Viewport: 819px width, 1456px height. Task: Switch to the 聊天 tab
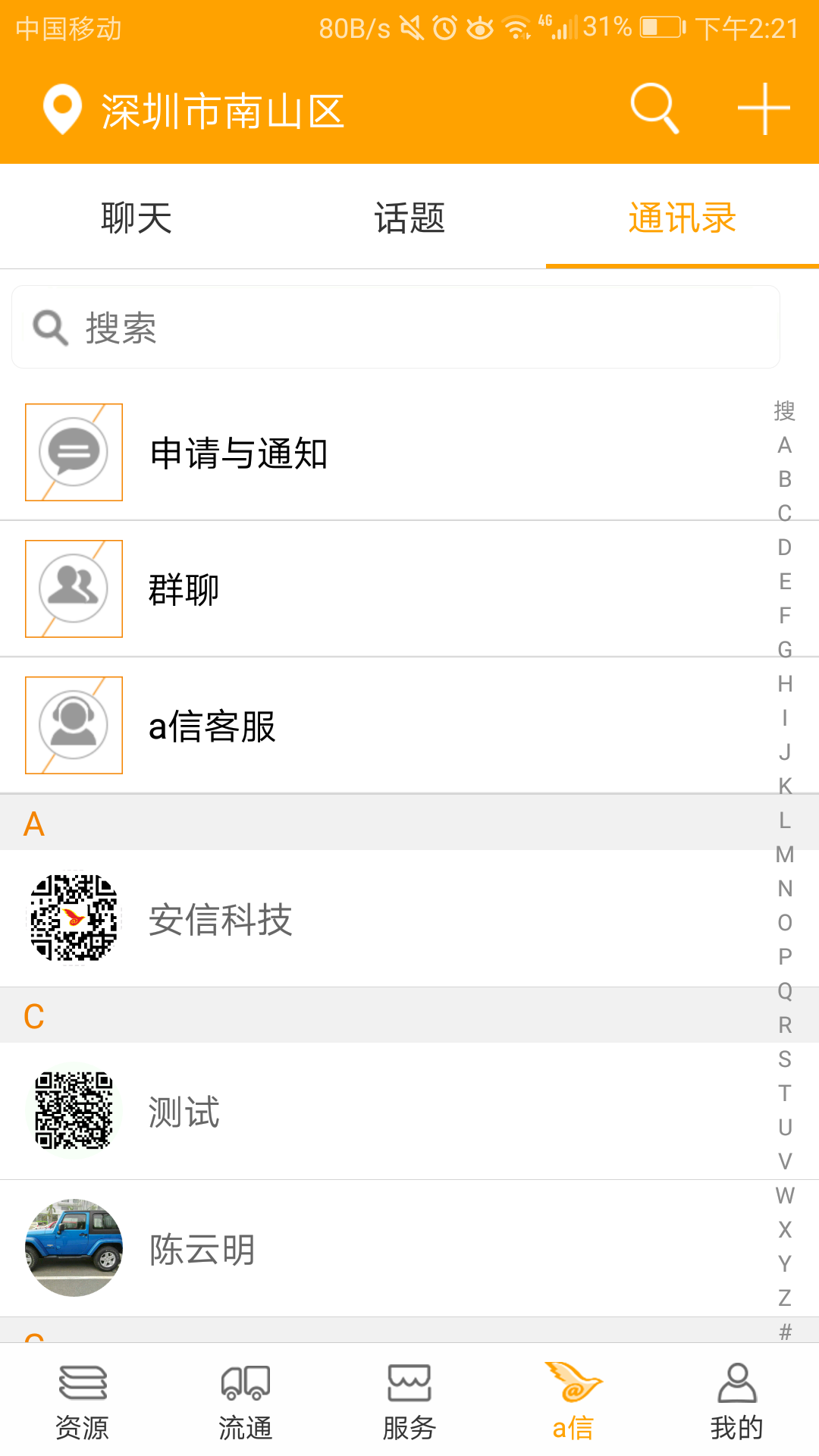pos(136,218)
